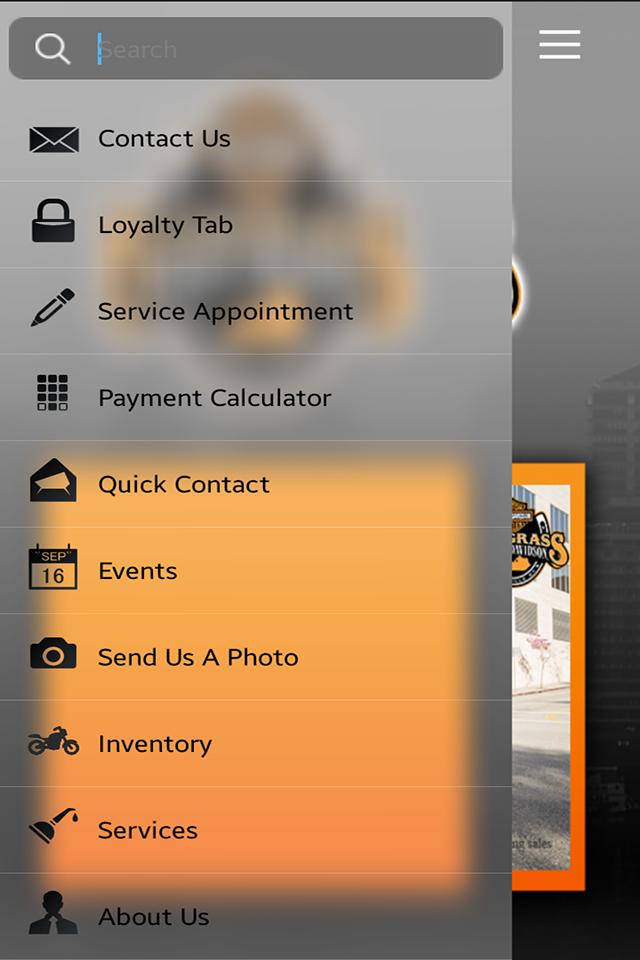Open Contact Us

point(164,139)
